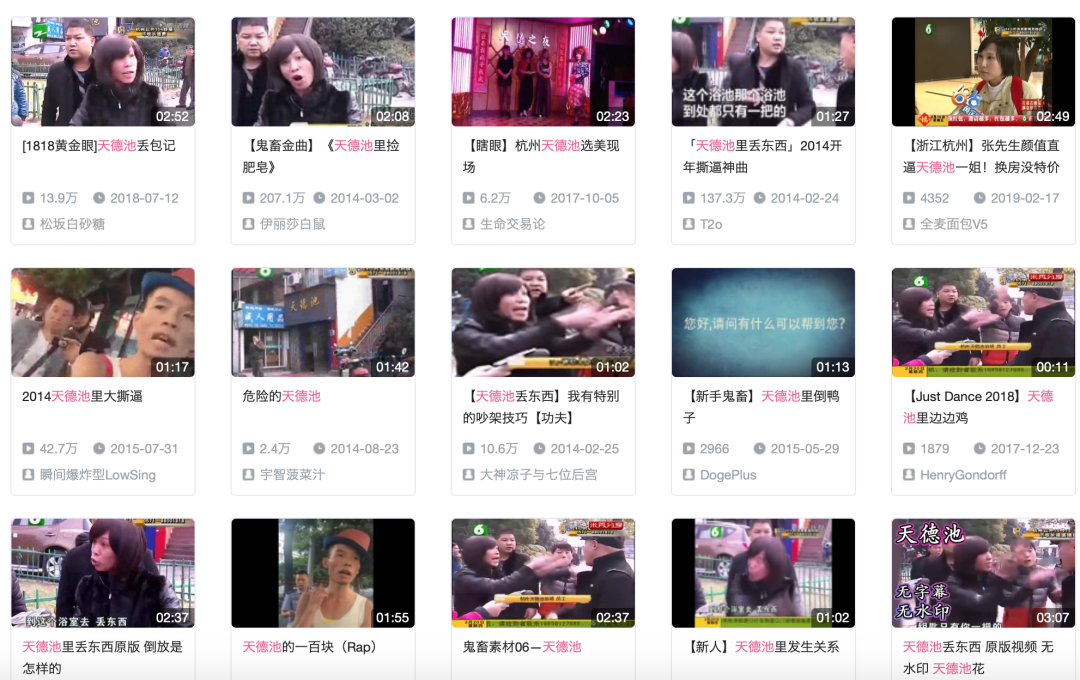Play 【新人】天德池里发生关系 video
Image resolution: width=1080 pixels, height=680 pixels.
point(762,573)
